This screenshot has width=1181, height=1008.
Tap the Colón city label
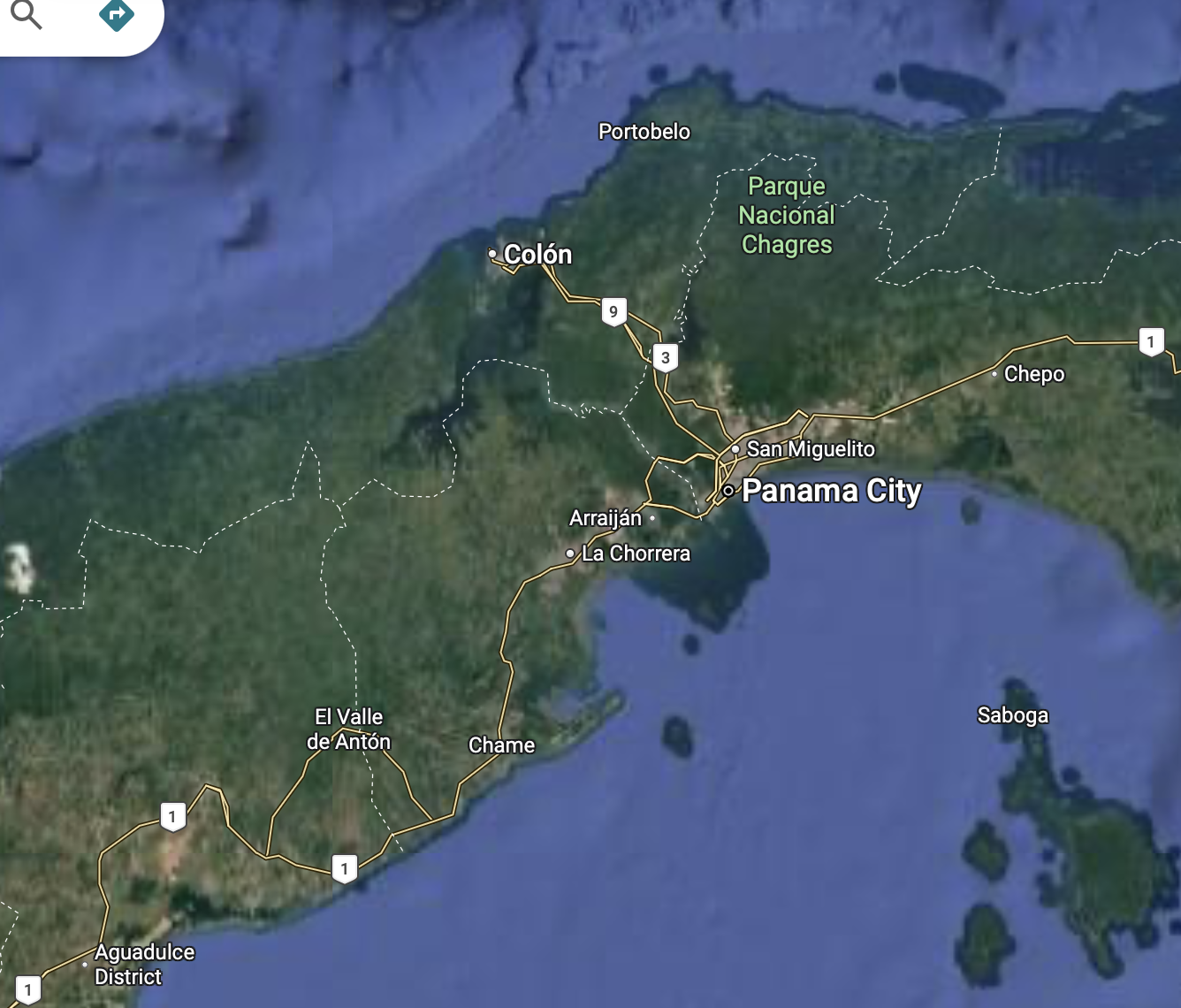pos(537,255)
